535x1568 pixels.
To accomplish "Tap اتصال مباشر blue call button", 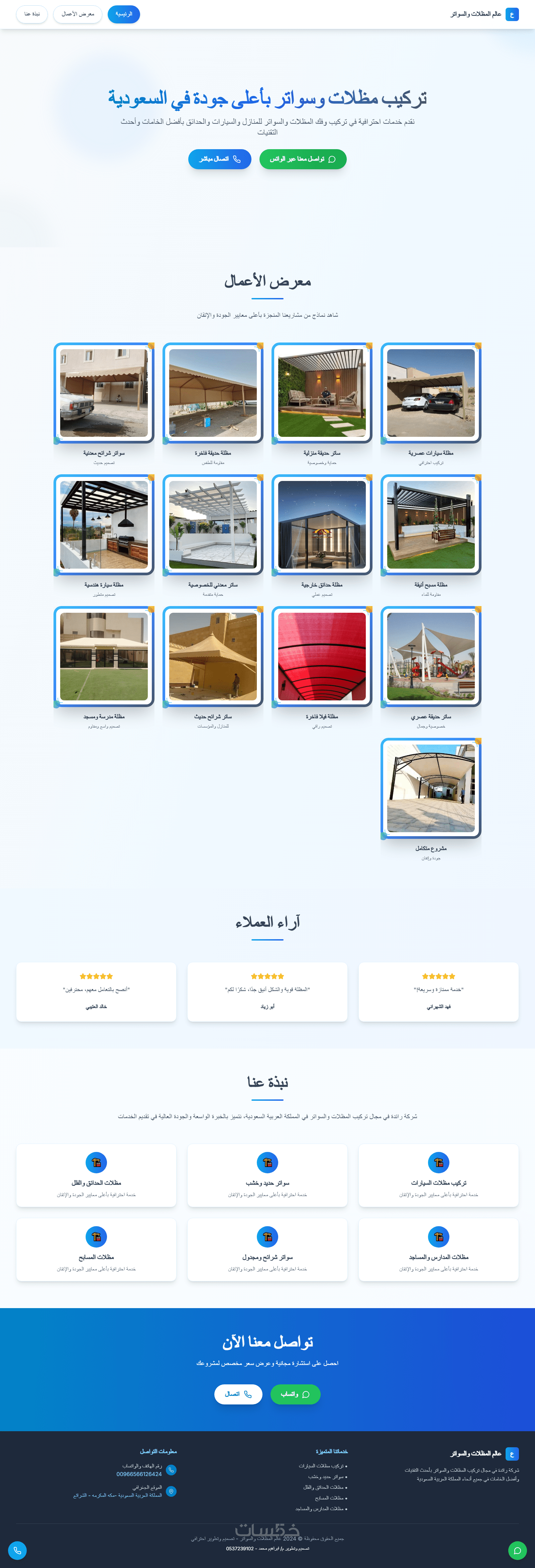I will click(x=219, y=159).
